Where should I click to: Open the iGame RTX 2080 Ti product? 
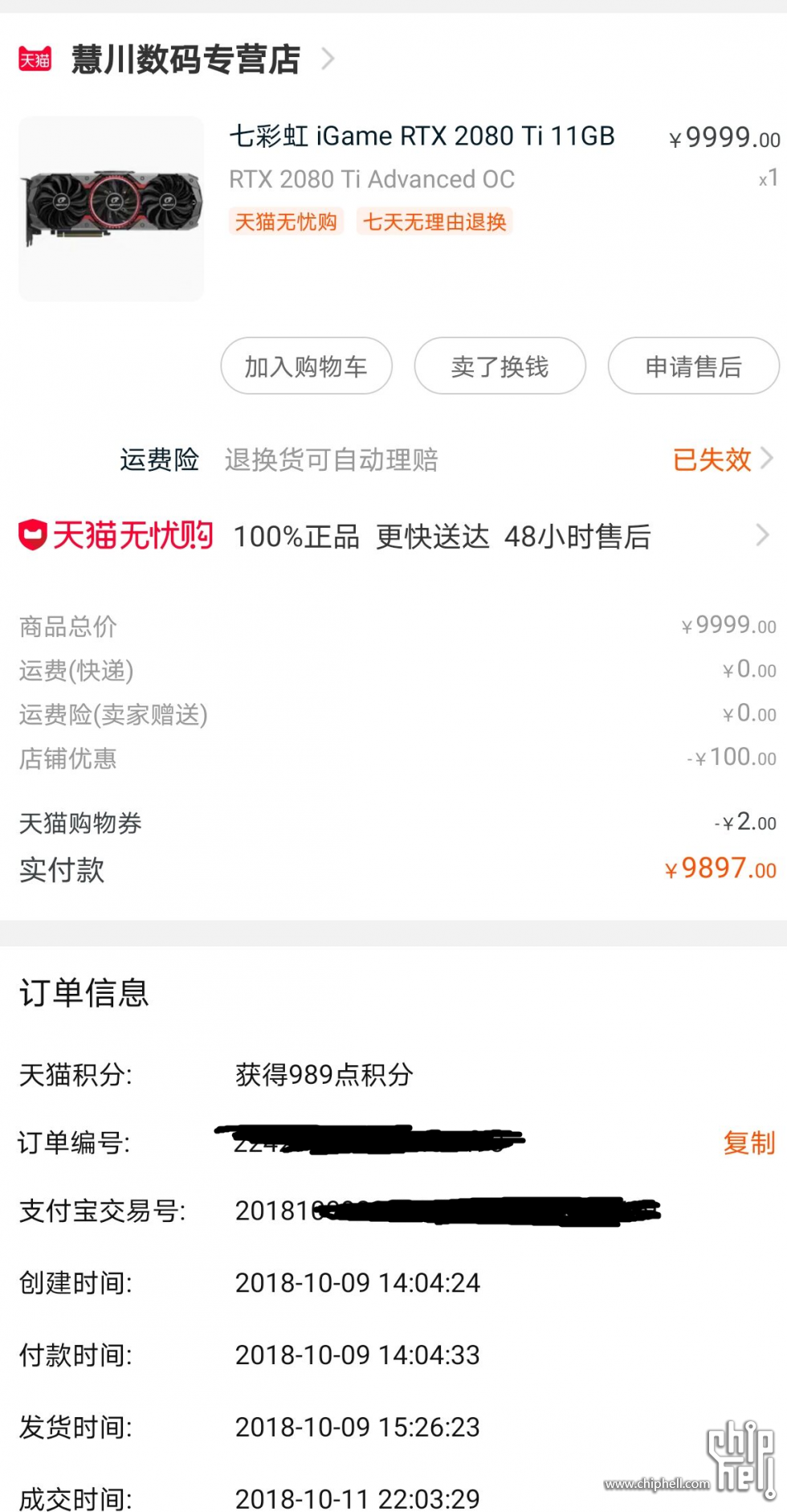421,137
